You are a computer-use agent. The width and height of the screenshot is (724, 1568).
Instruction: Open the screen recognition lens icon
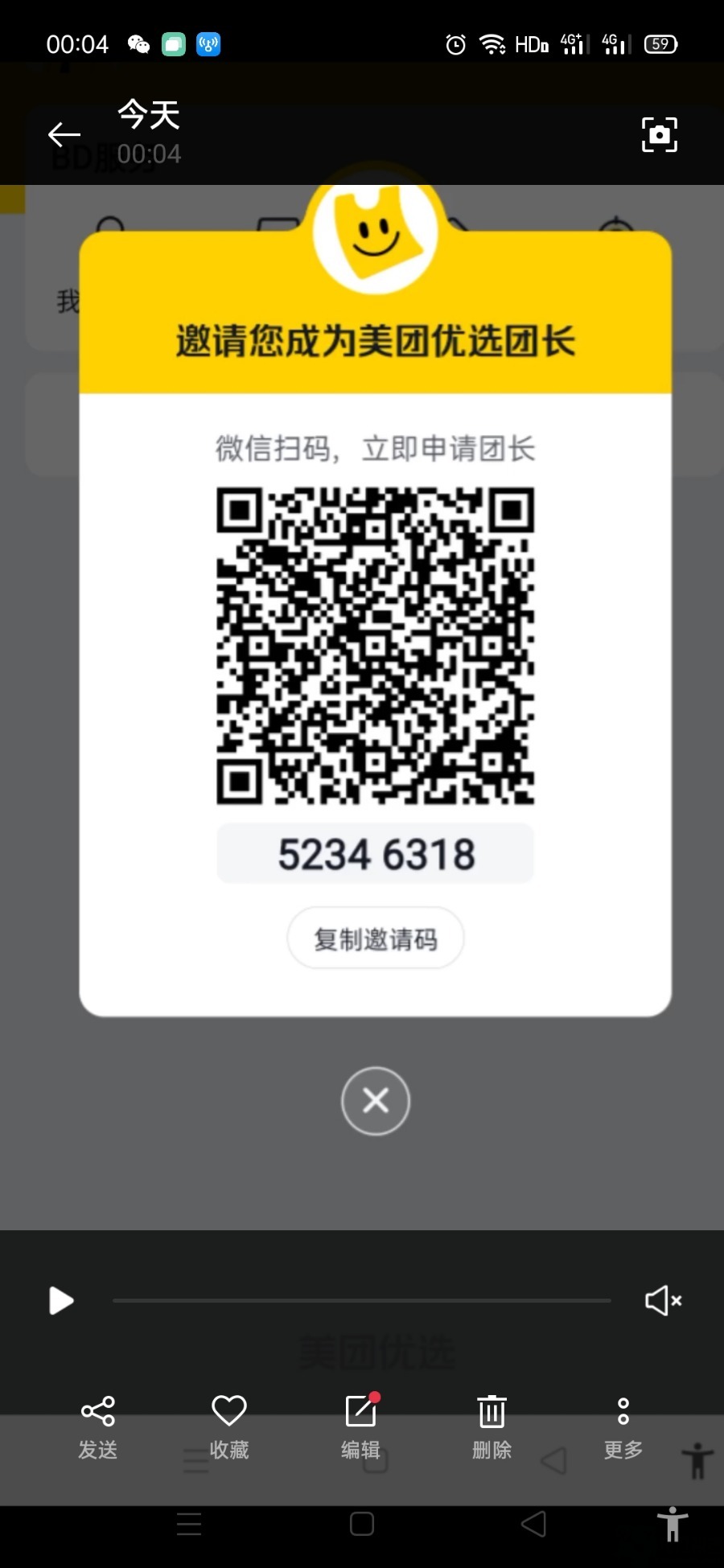[x=659, y=134]
